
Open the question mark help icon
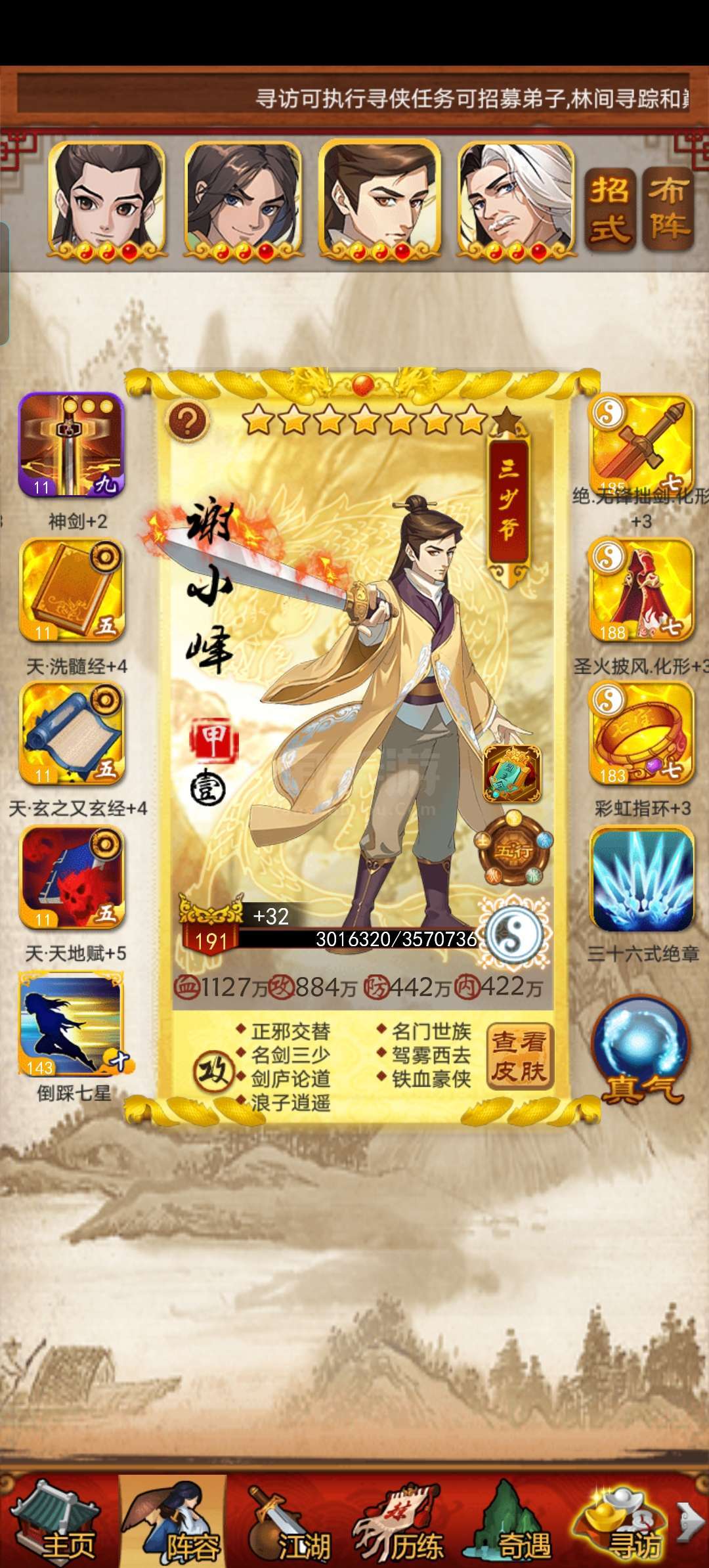tap(187, 420)
